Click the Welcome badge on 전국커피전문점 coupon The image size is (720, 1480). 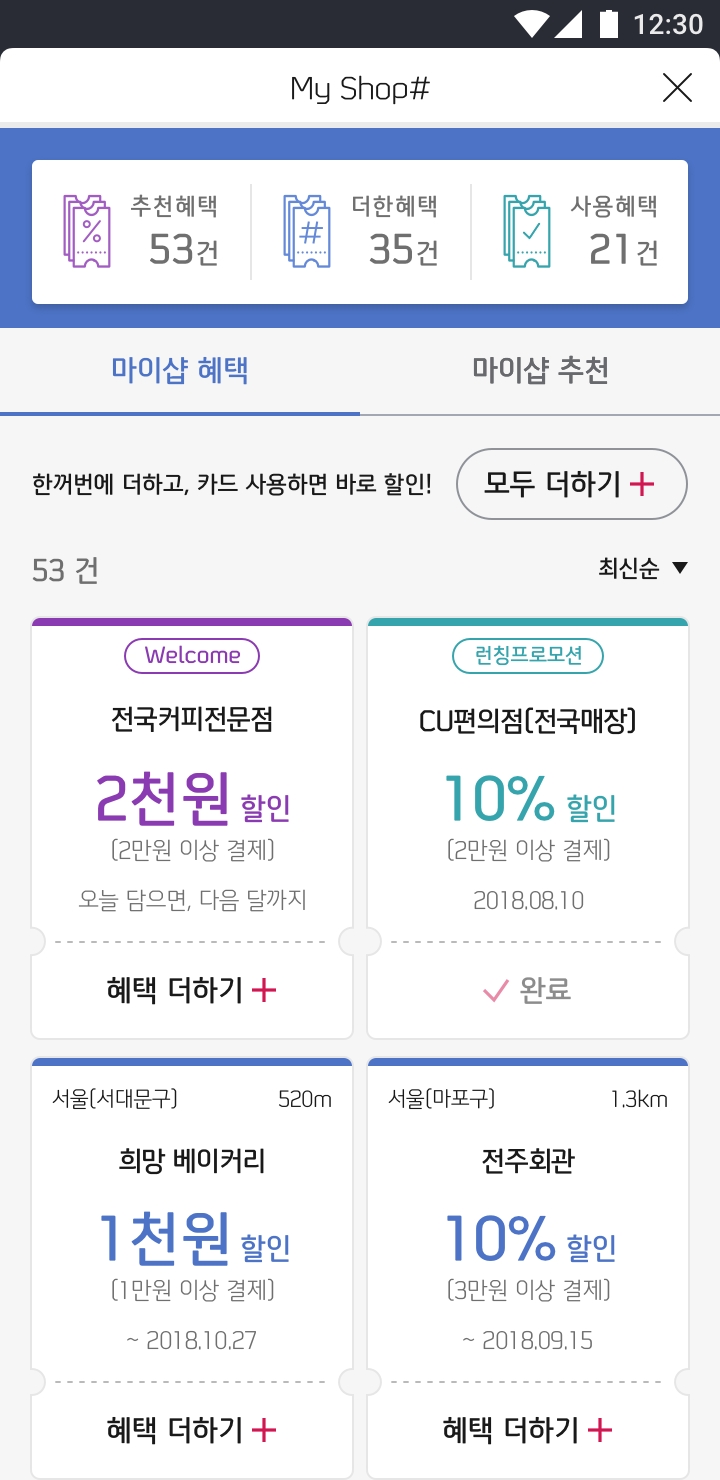click(x=191, y=656)
